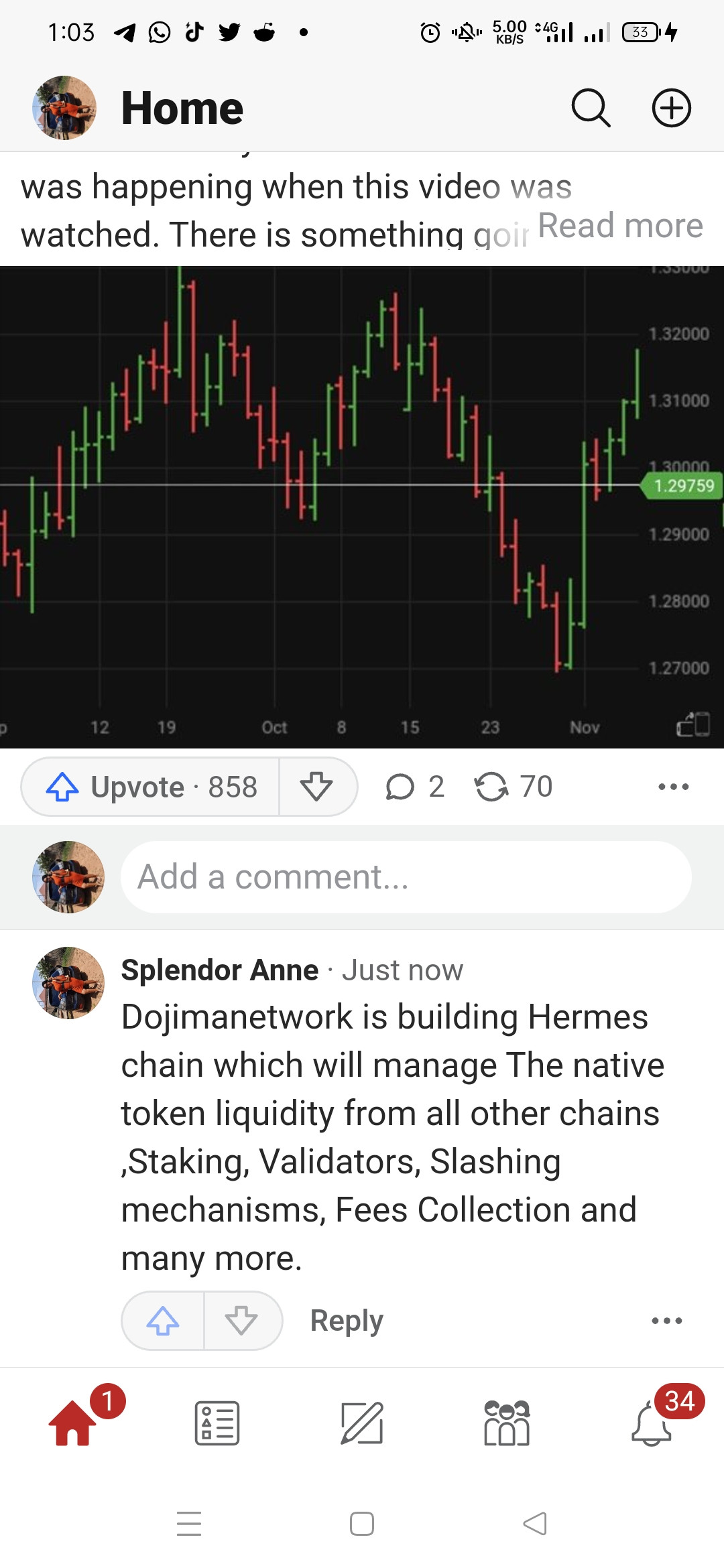Tap the Add a comment field

click(x=406, y=877)
